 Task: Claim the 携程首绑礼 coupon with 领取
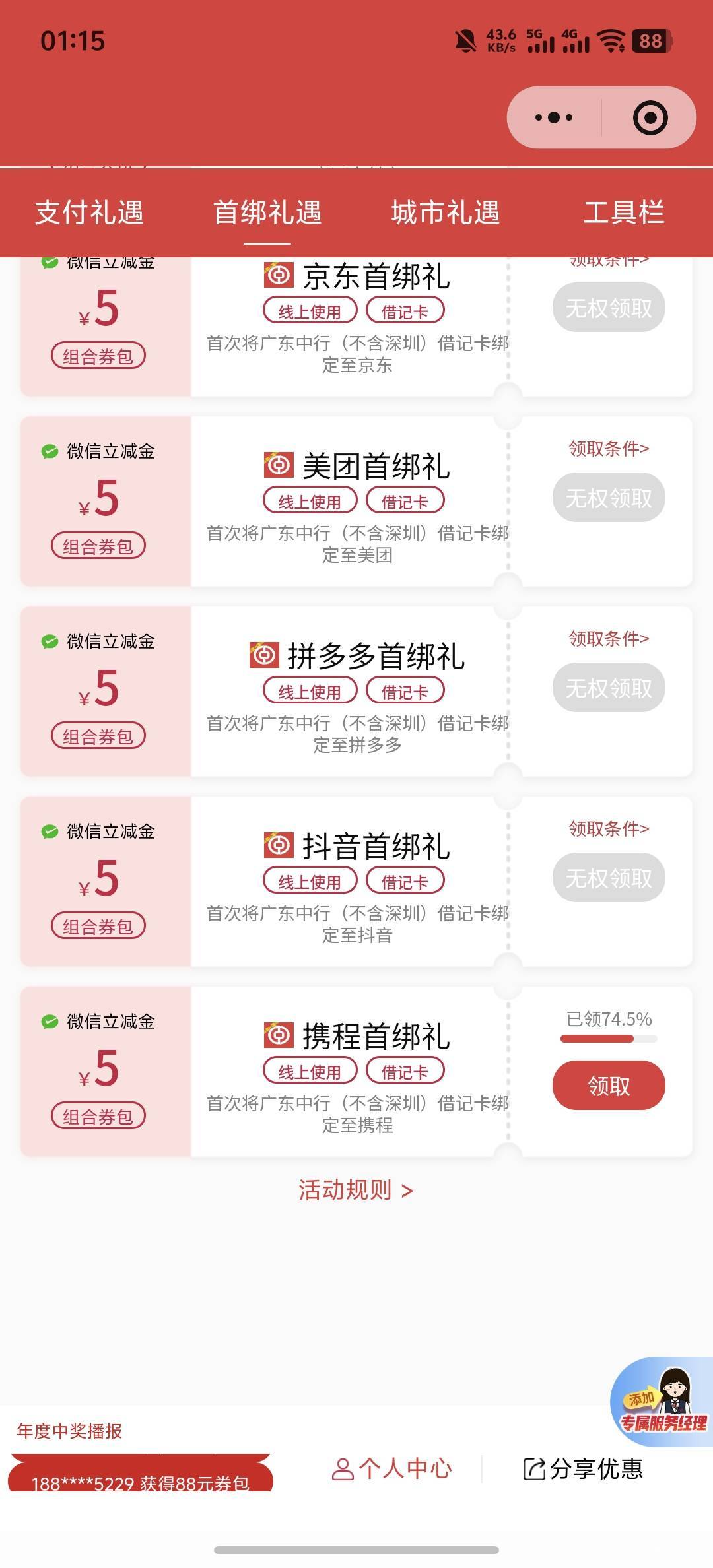(609, 1086)
